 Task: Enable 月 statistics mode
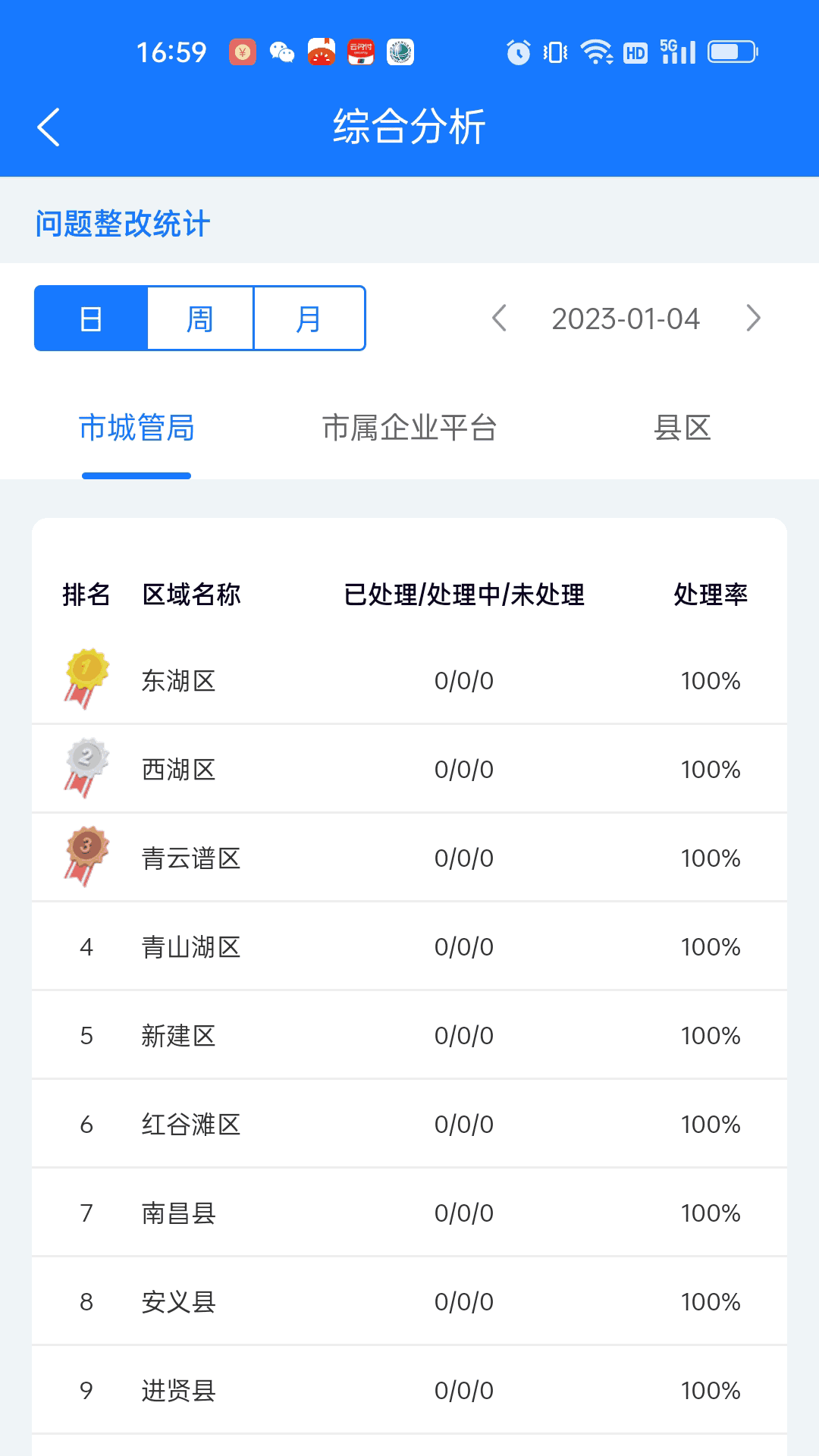(x=308, y=318)
